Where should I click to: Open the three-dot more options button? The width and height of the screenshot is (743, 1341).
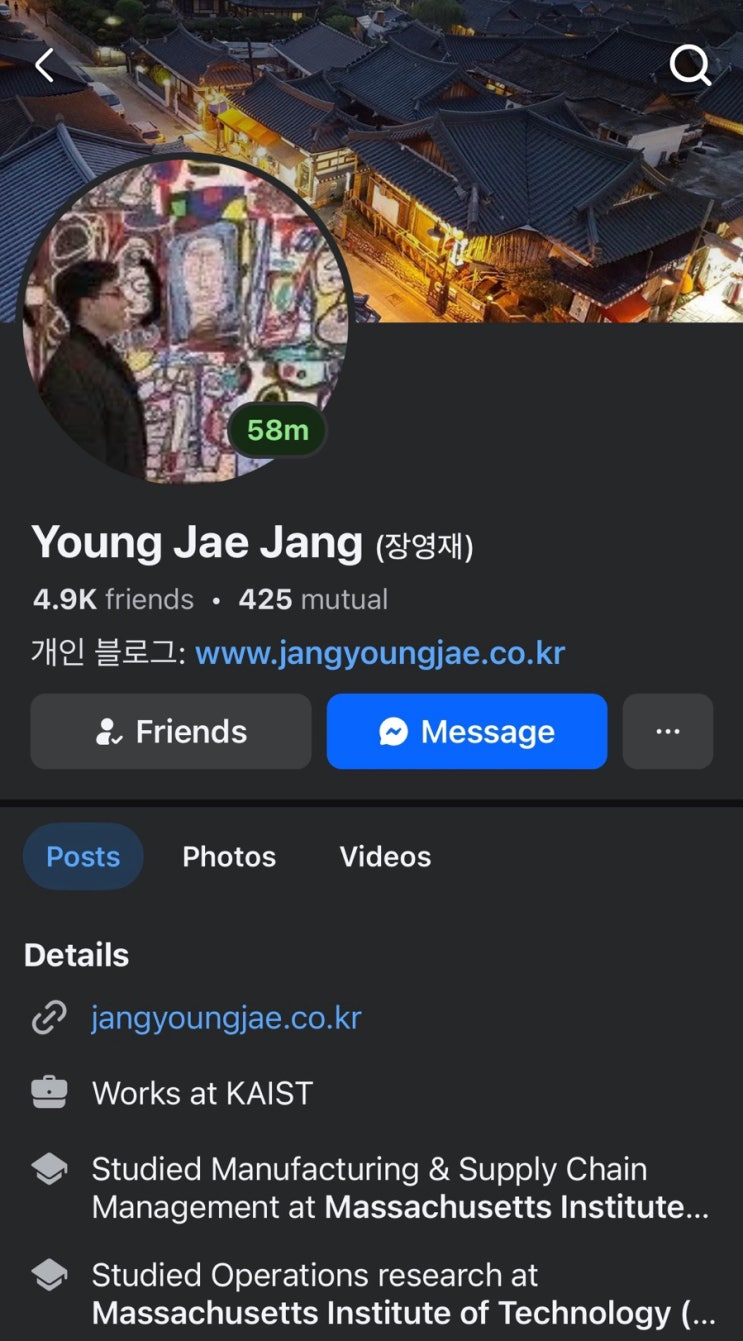tap(668, 732)
